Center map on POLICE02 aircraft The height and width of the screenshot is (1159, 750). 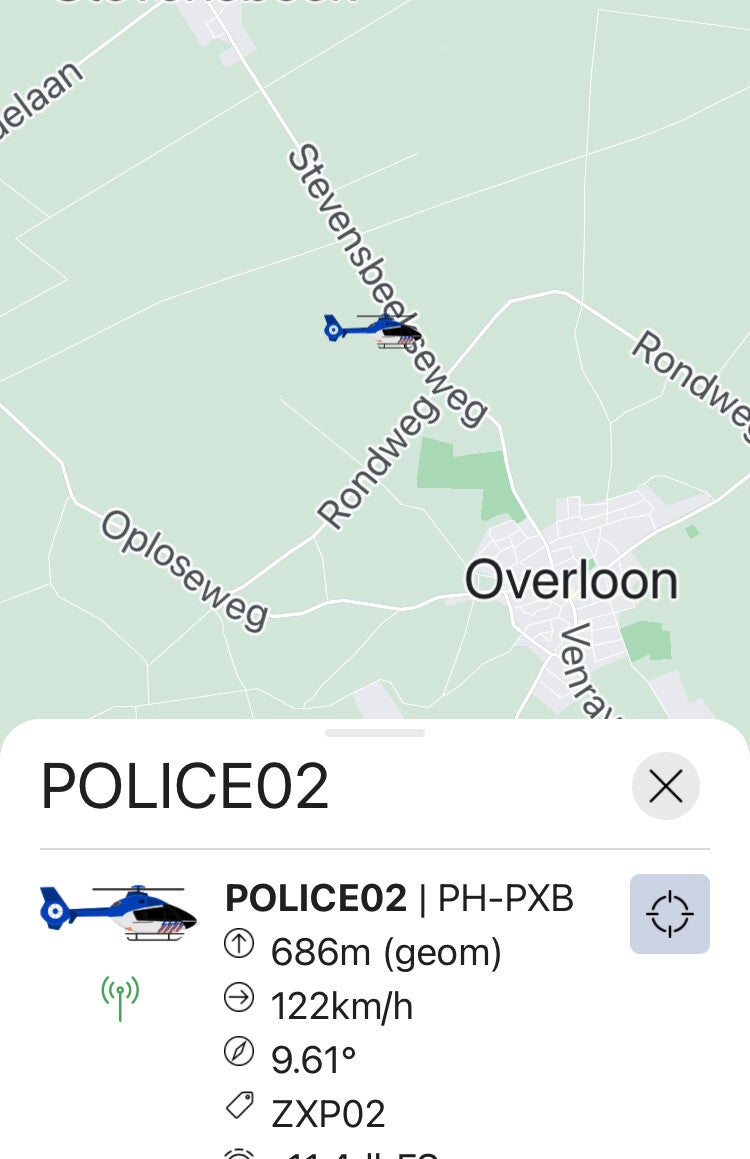click(669, 913)
